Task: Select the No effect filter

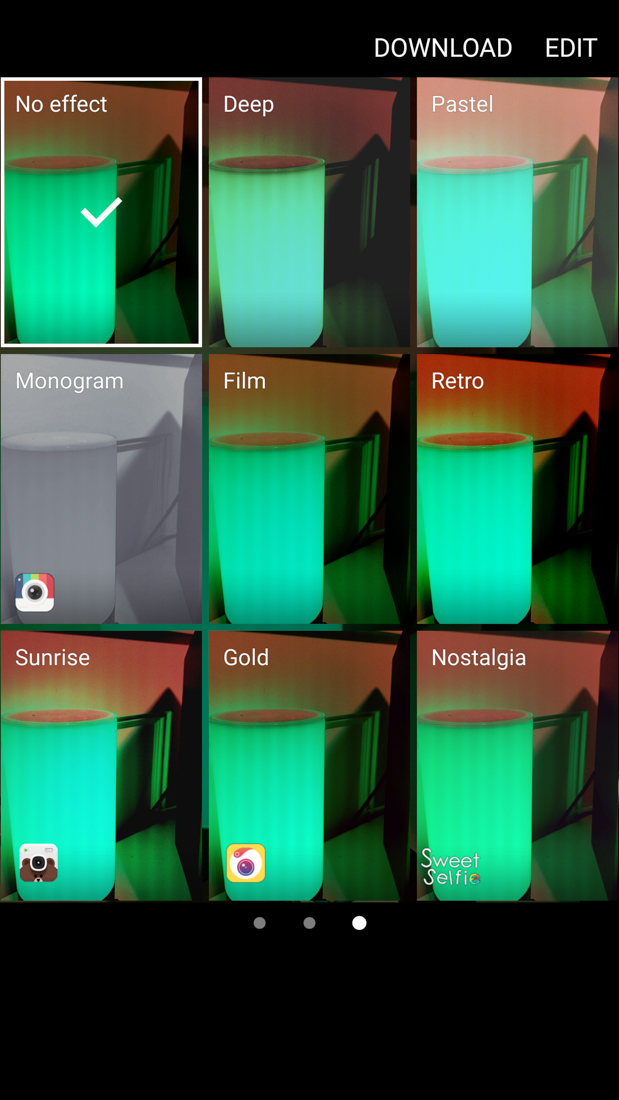Action: (101, 212)
